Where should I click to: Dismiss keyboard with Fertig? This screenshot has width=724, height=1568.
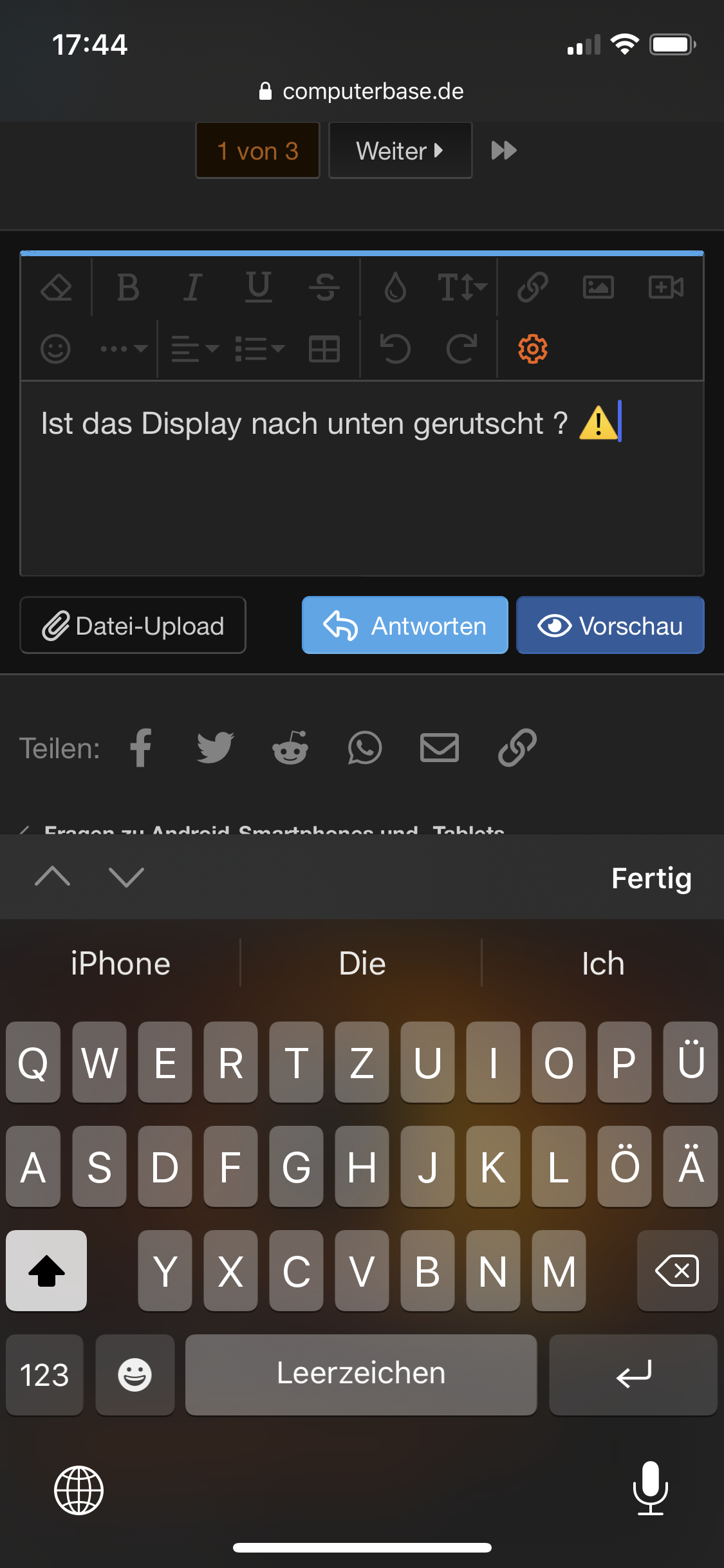[651, 878]
